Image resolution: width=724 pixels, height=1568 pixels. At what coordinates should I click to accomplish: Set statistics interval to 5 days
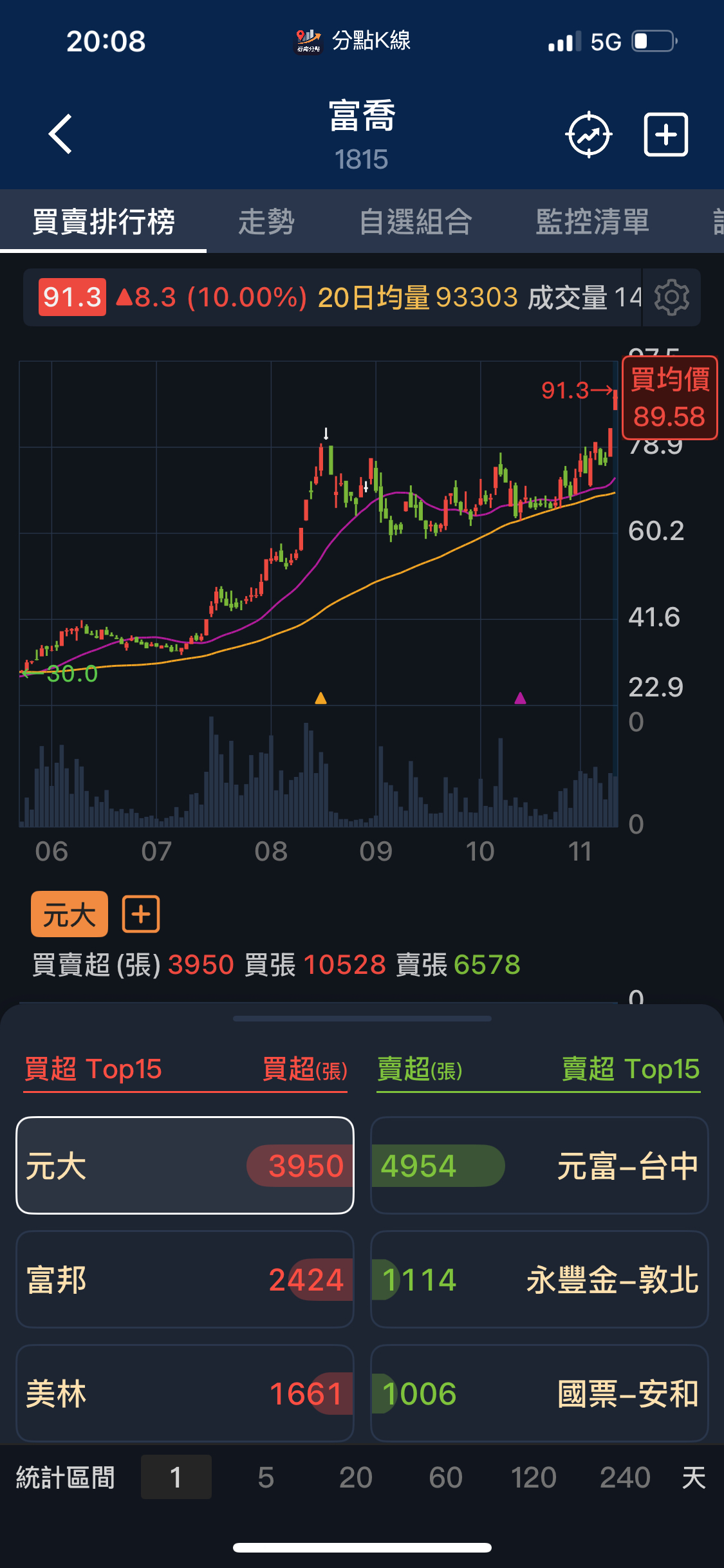pos(266,1477)
